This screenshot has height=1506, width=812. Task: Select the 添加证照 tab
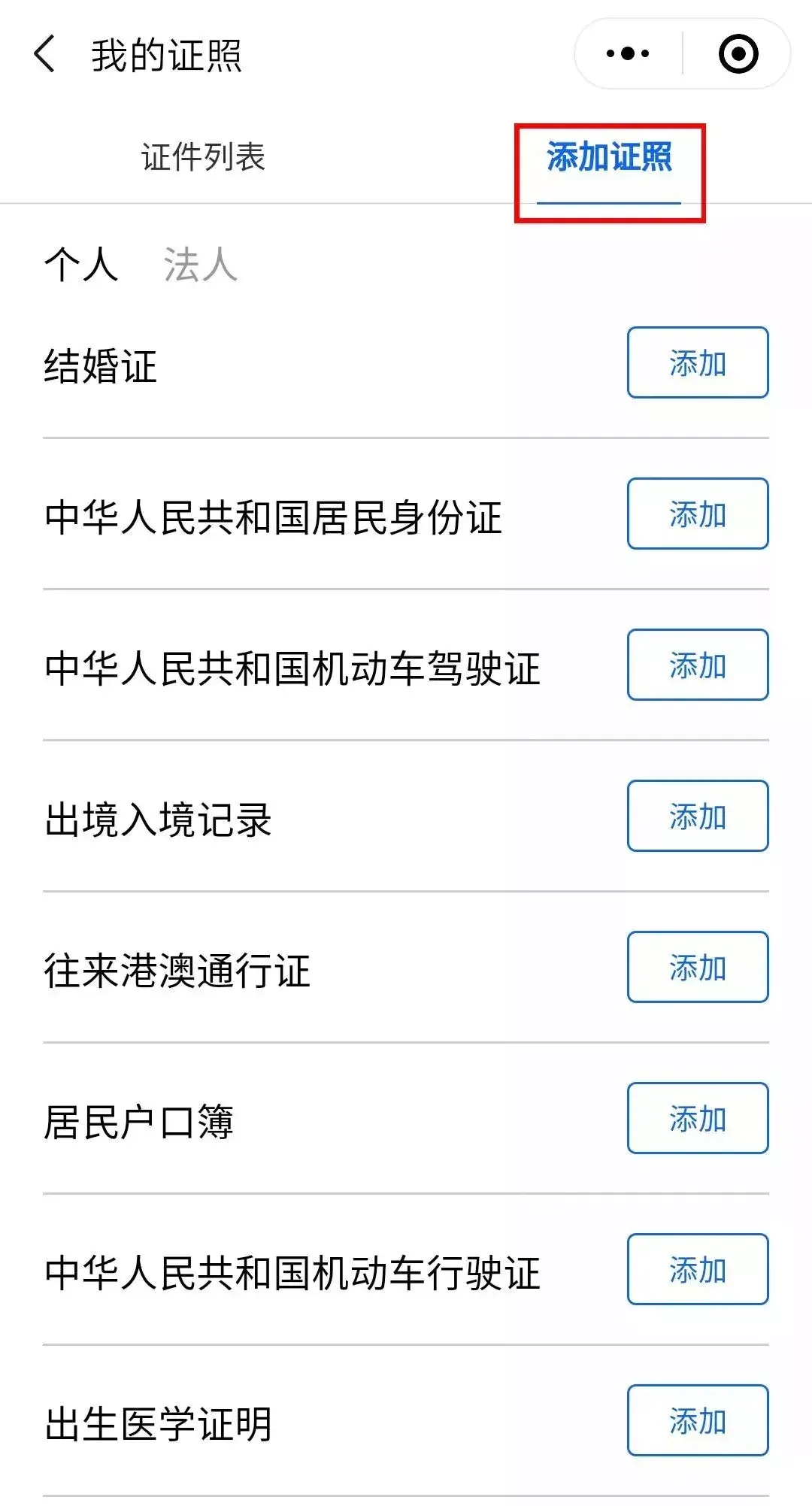coord(609,157)
